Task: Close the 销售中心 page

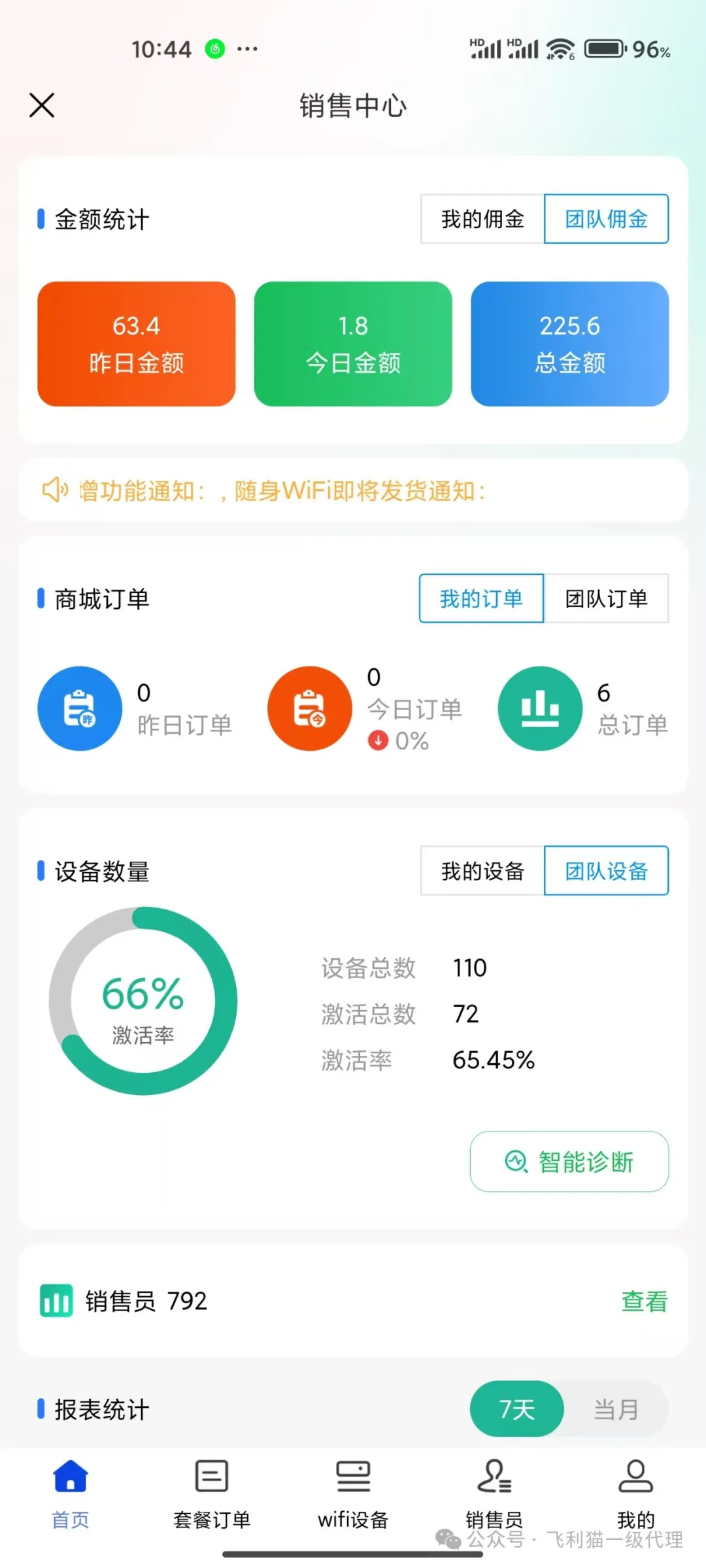Action: coord(42,105)
